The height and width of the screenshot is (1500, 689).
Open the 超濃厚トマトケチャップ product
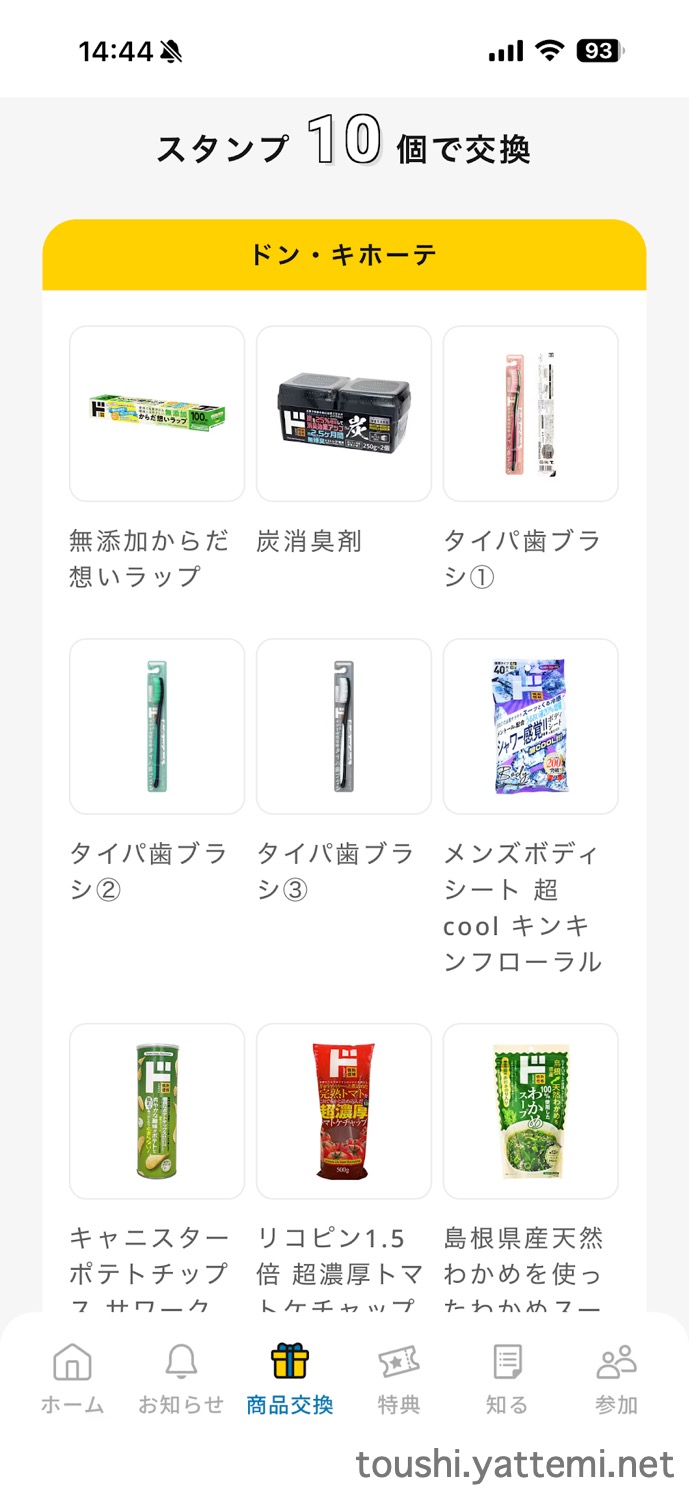(x=343, y=1110)
